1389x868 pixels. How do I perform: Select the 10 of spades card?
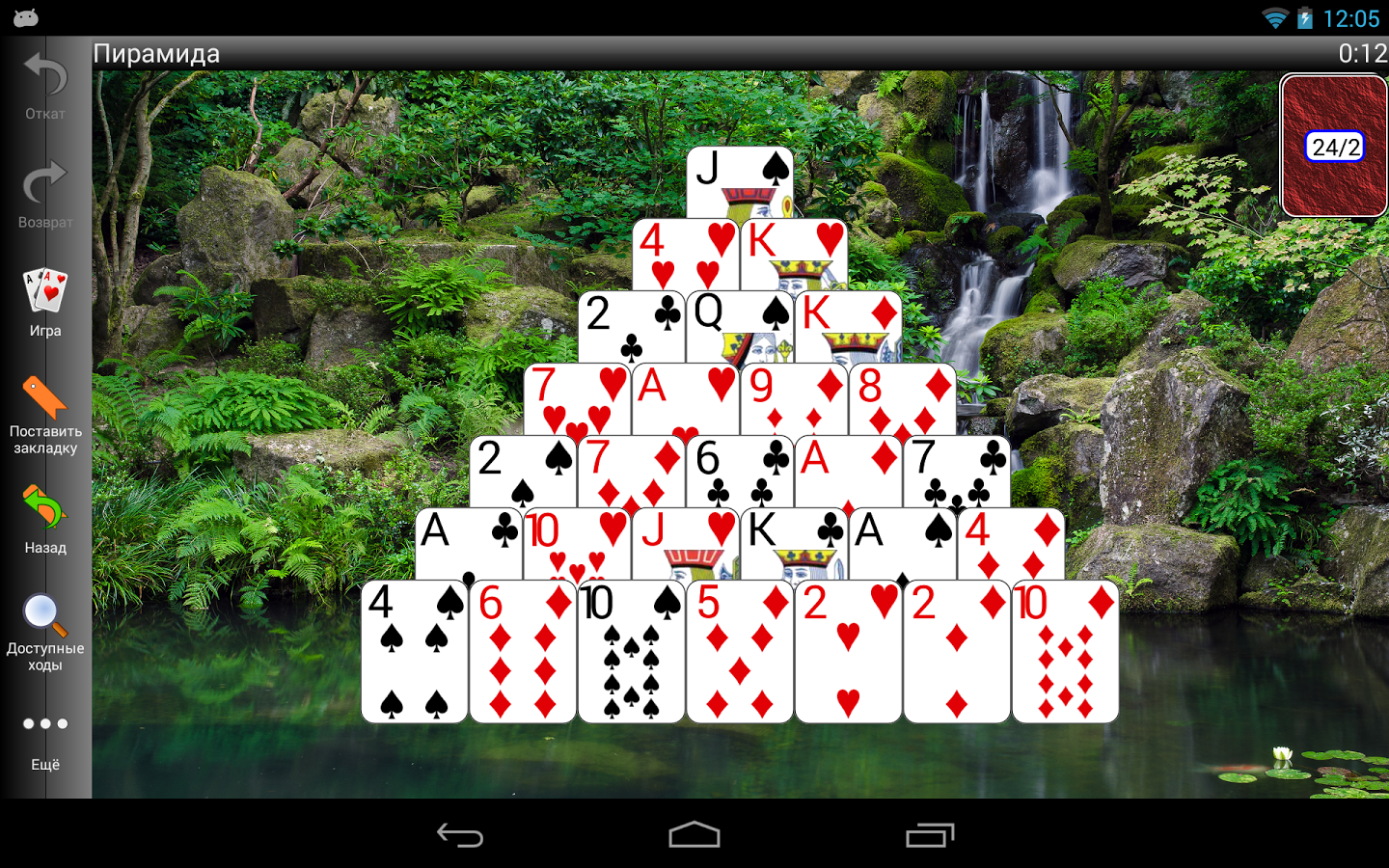(631, 652)
